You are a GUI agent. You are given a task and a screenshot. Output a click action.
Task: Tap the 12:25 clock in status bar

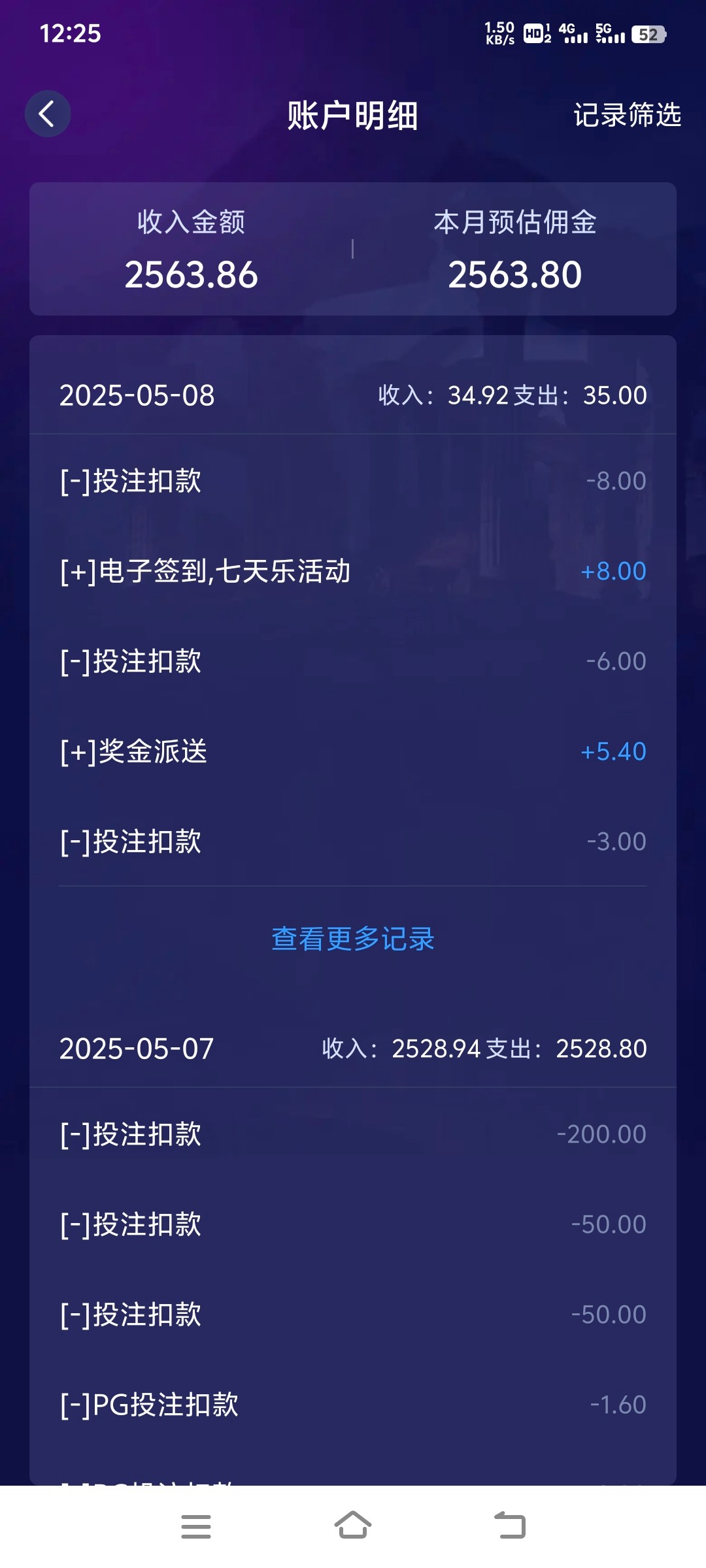[70, 33]
